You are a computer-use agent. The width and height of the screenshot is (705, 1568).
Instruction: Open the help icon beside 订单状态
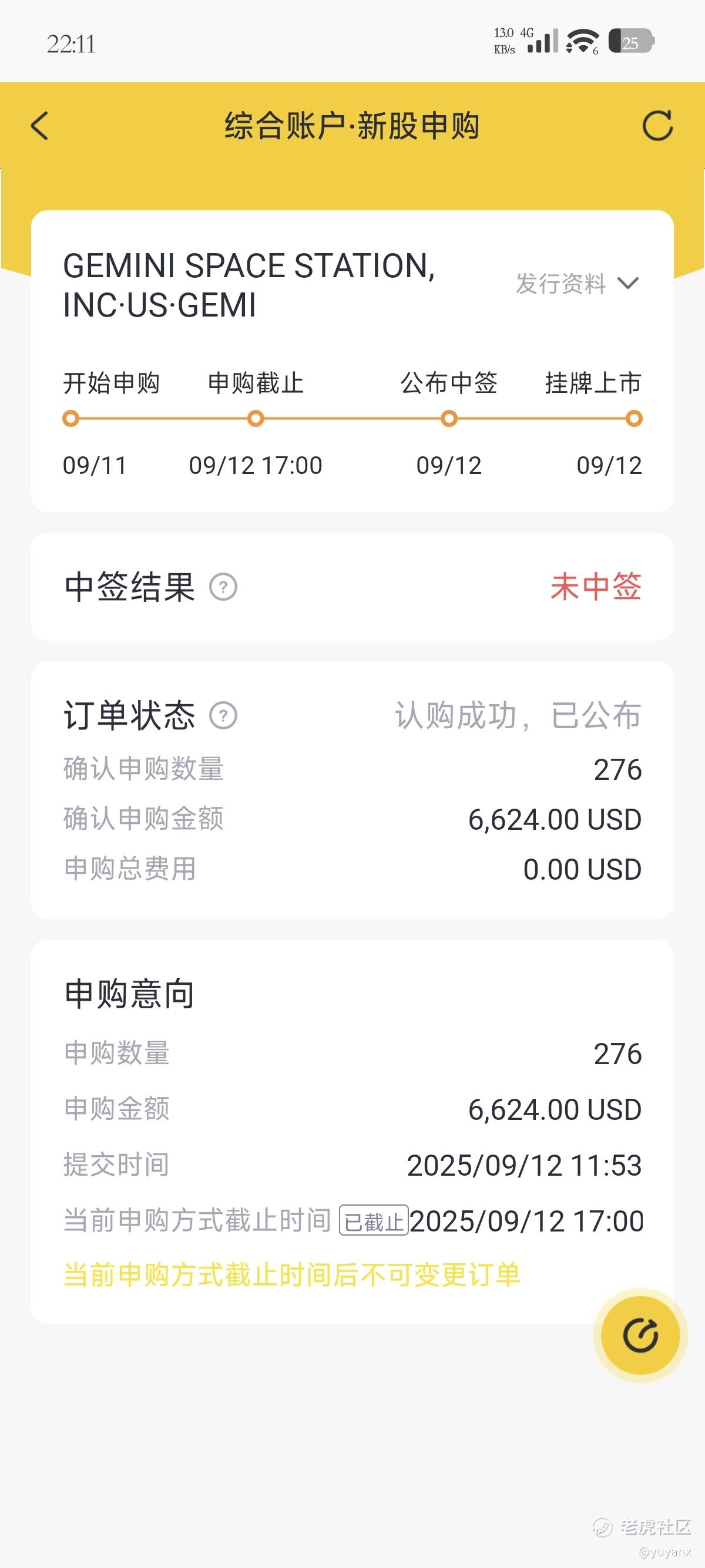223,715
